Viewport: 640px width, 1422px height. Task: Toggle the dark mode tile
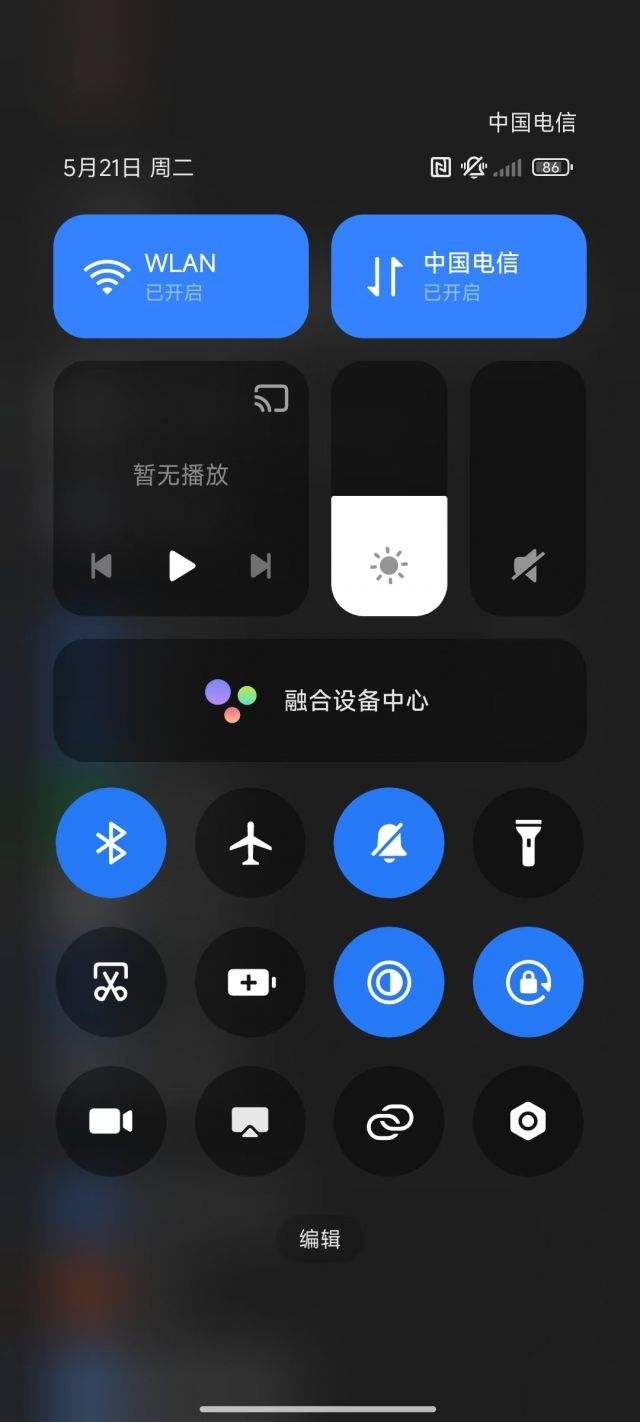(x=389, y=982)
